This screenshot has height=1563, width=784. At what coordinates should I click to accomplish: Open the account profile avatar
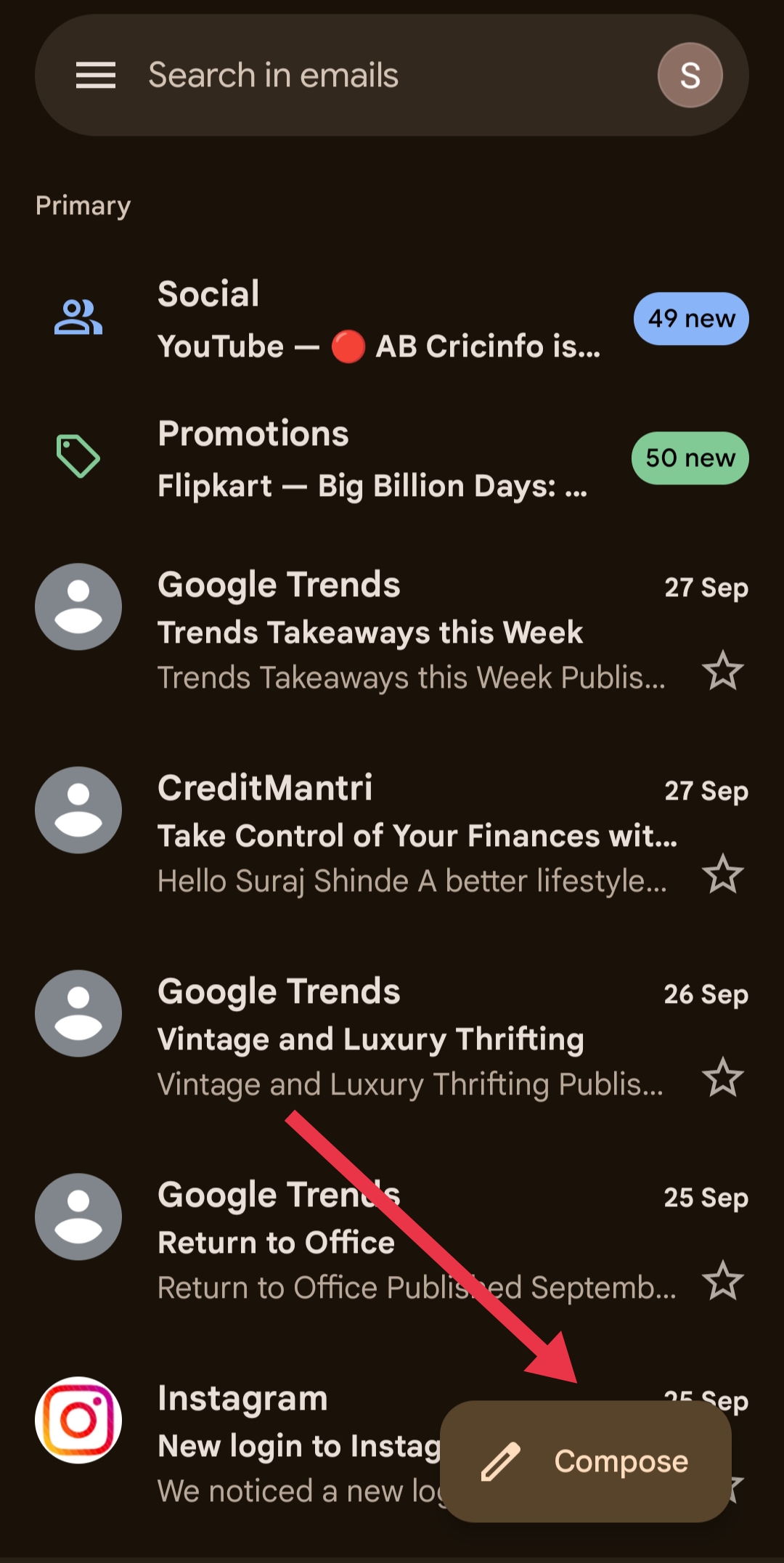coord(690,76)
